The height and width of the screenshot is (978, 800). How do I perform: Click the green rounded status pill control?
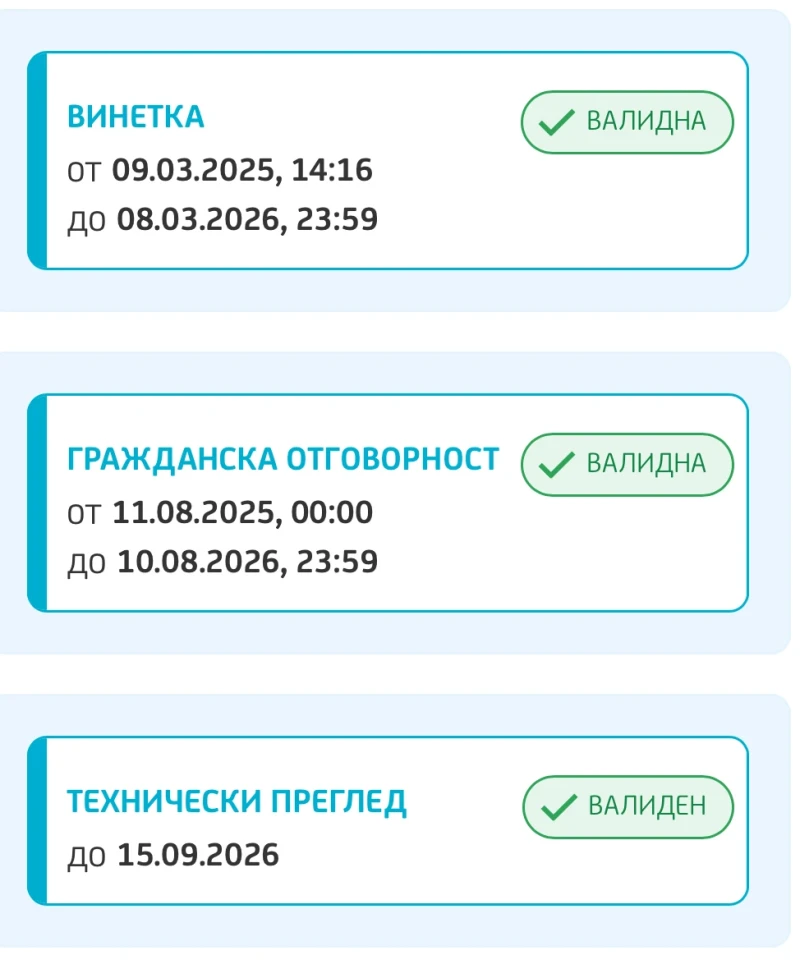(627, 121)
